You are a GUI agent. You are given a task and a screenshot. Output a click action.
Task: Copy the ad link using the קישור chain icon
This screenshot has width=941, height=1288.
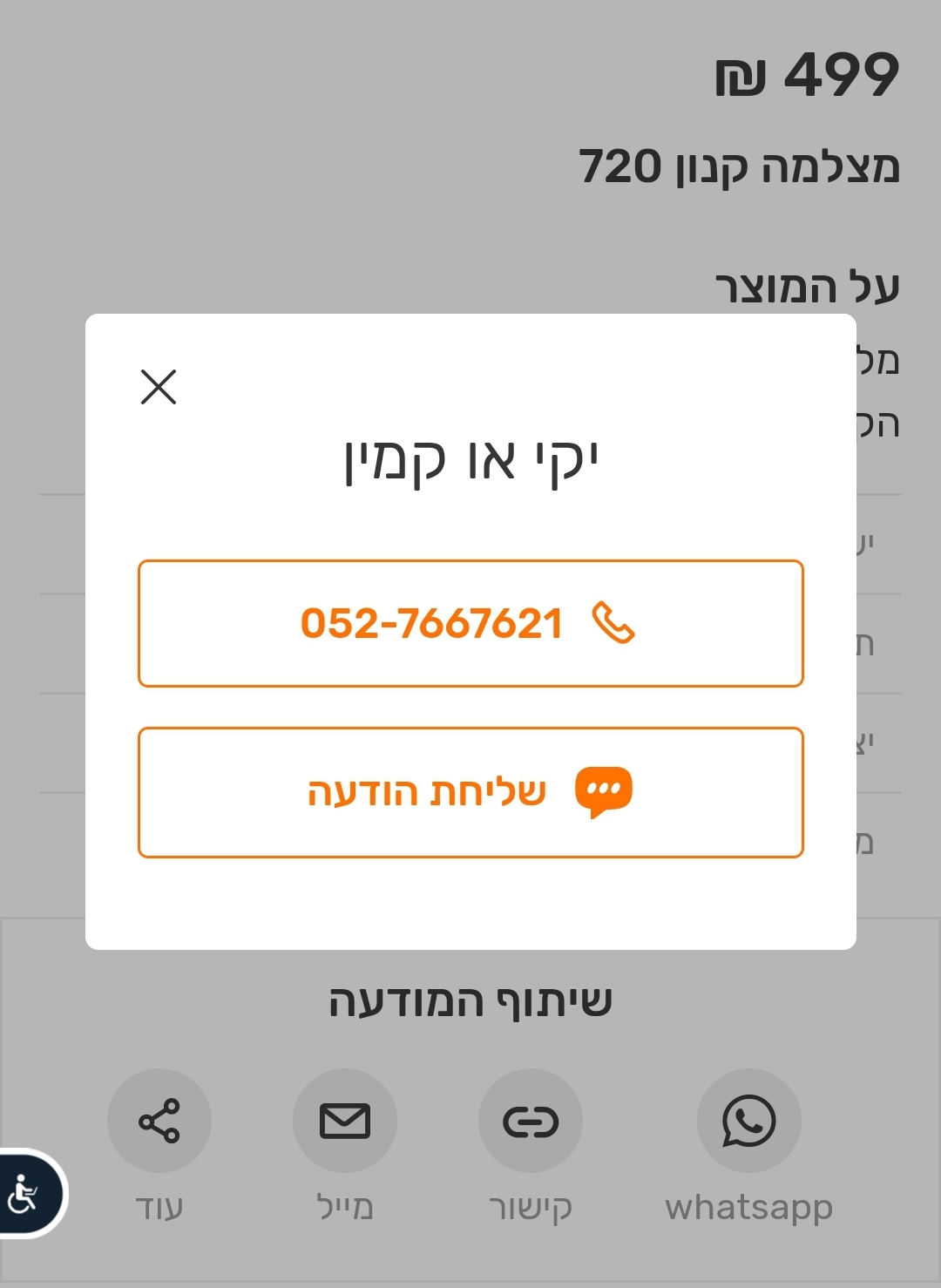[531, 1121]
